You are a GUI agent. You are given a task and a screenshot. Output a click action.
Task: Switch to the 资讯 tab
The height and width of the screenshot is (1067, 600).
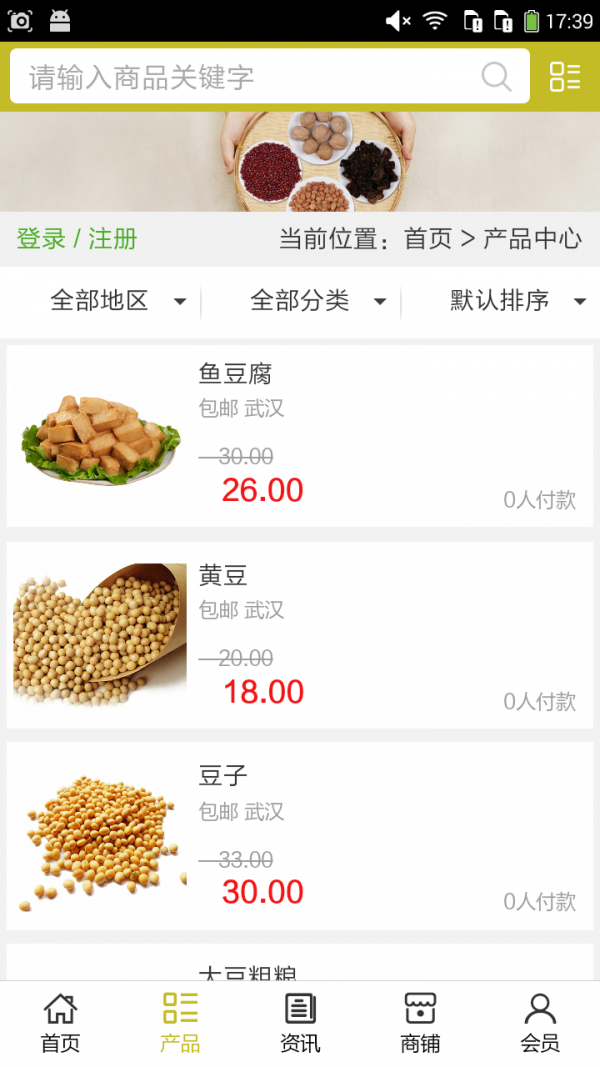pos(300,1022)
